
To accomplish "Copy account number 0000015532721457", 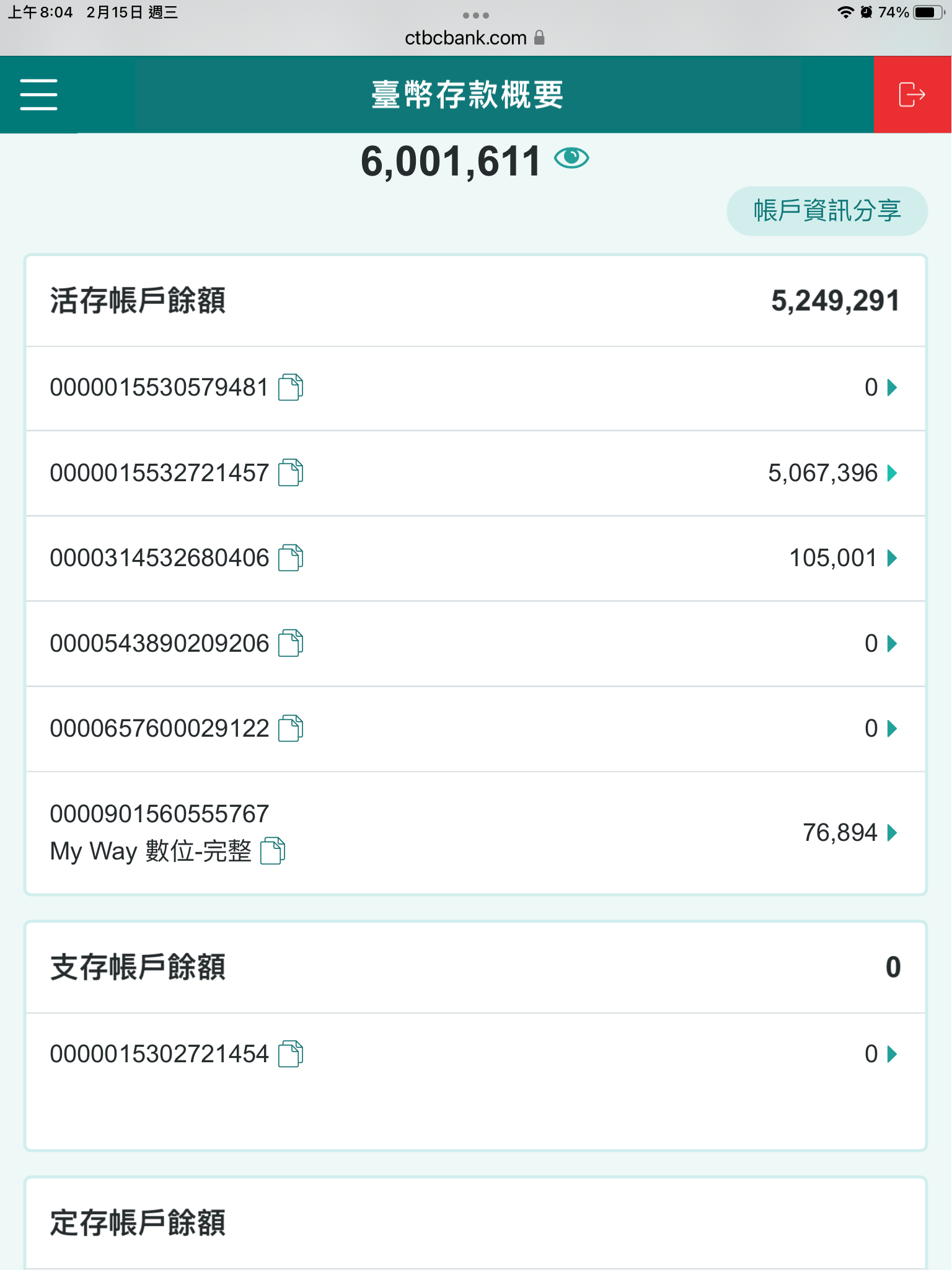I will 291,473.
